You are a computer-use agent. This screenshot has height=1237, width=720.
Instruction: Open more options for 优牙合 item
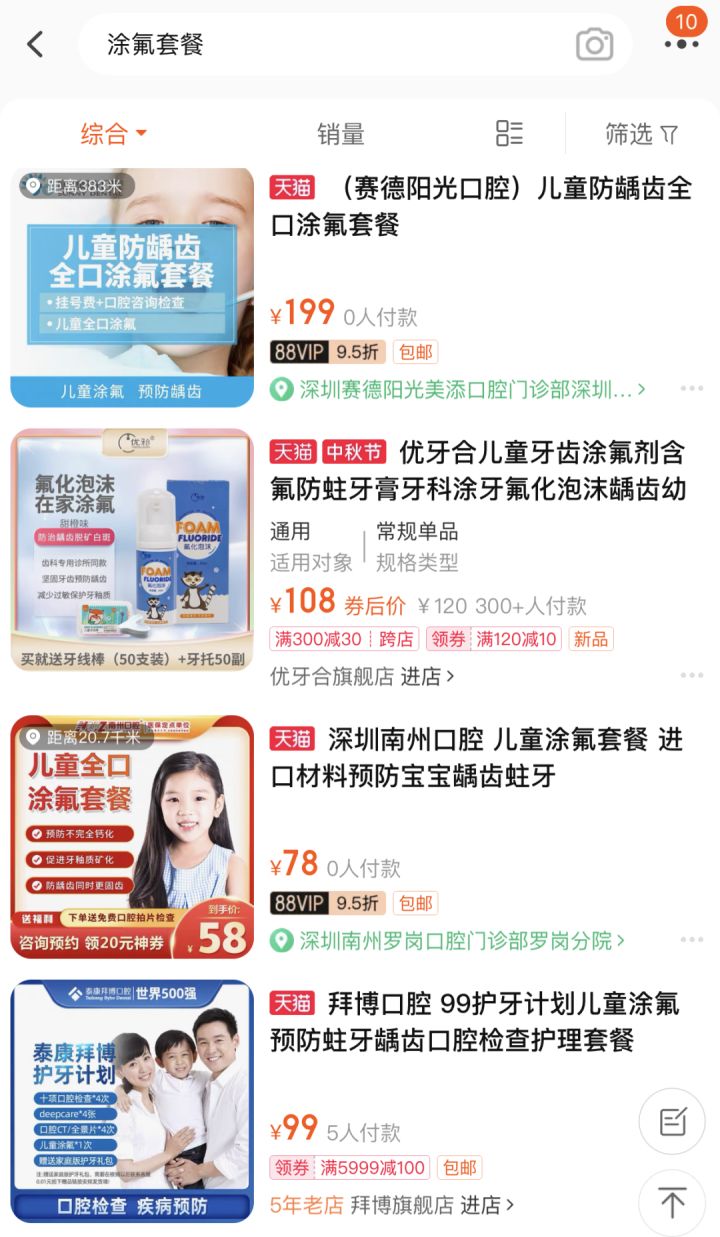[x=691, y=676]
